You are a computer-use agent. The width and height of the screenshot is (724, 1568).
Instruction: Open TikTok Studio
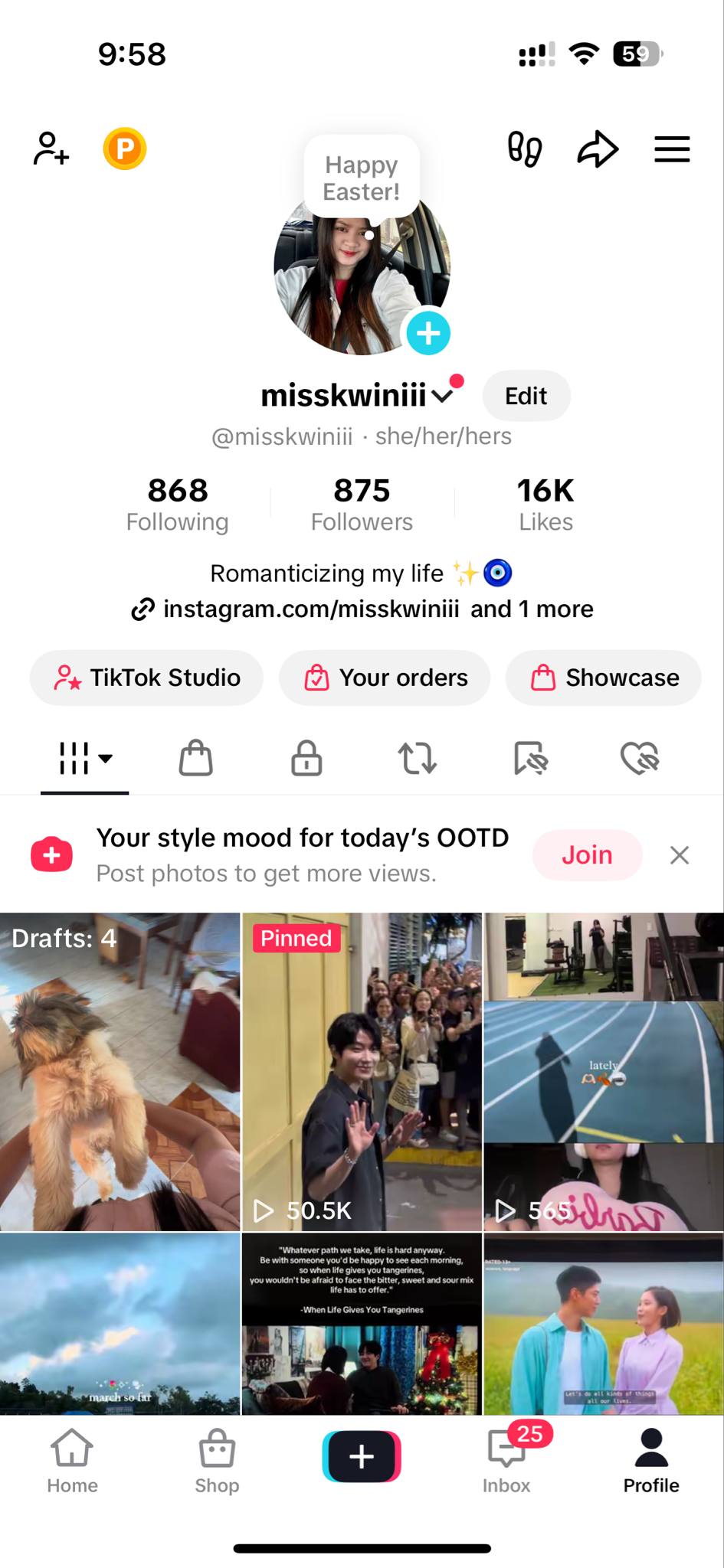point(146,678)
